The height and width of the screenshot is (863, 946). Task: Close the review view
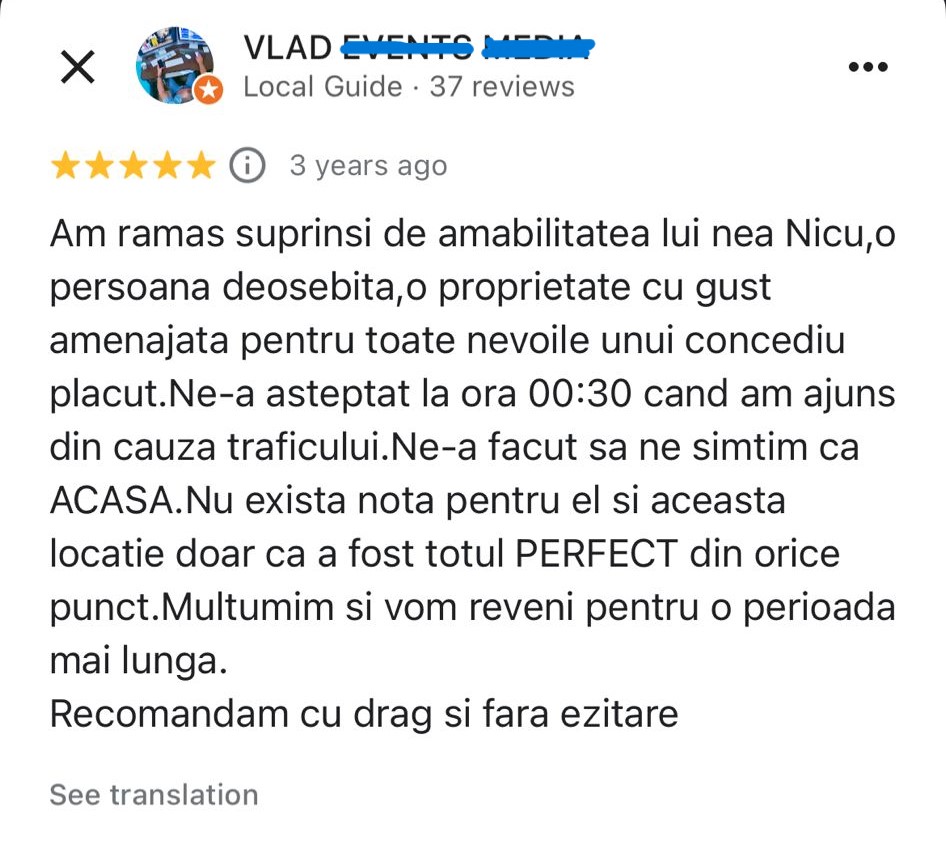tap(78, 68)
